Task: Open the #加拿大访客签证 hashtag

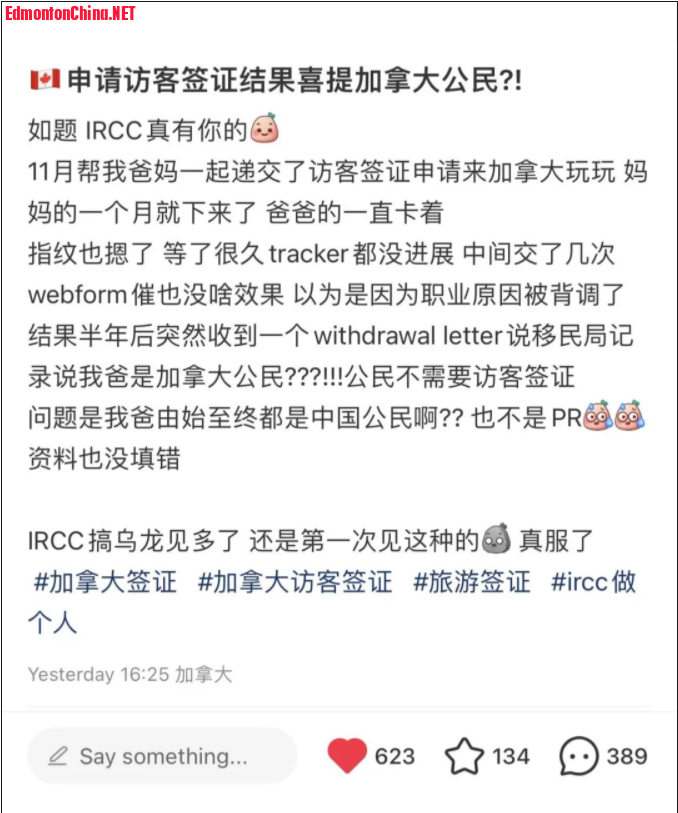Action: [295, 582]
